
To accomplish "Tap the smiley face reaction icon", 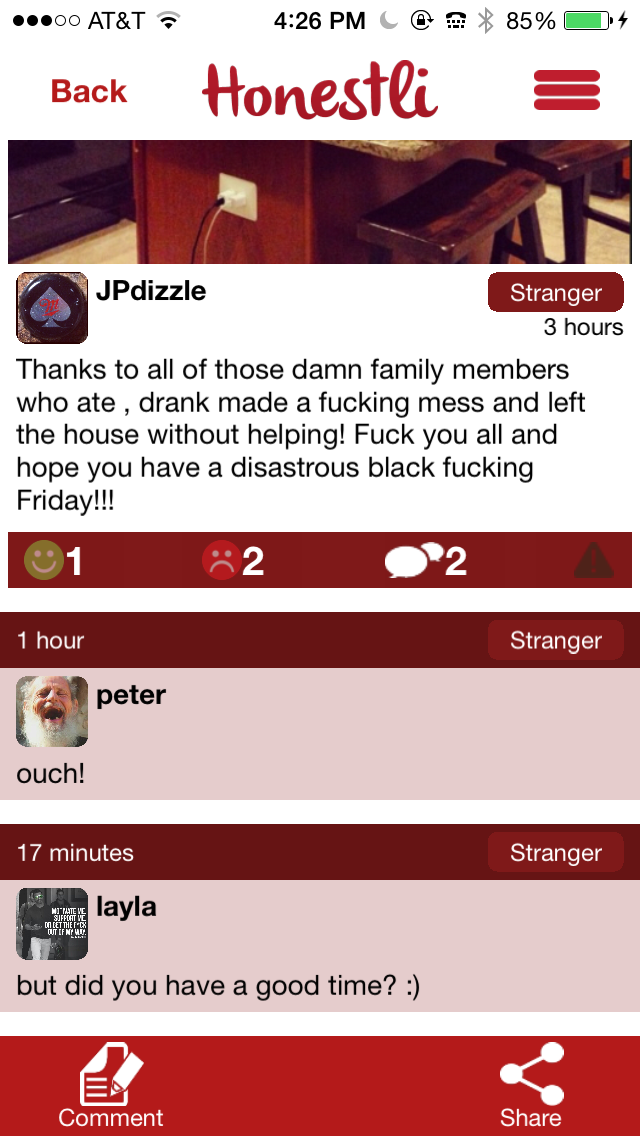I will tap(44, 561).
